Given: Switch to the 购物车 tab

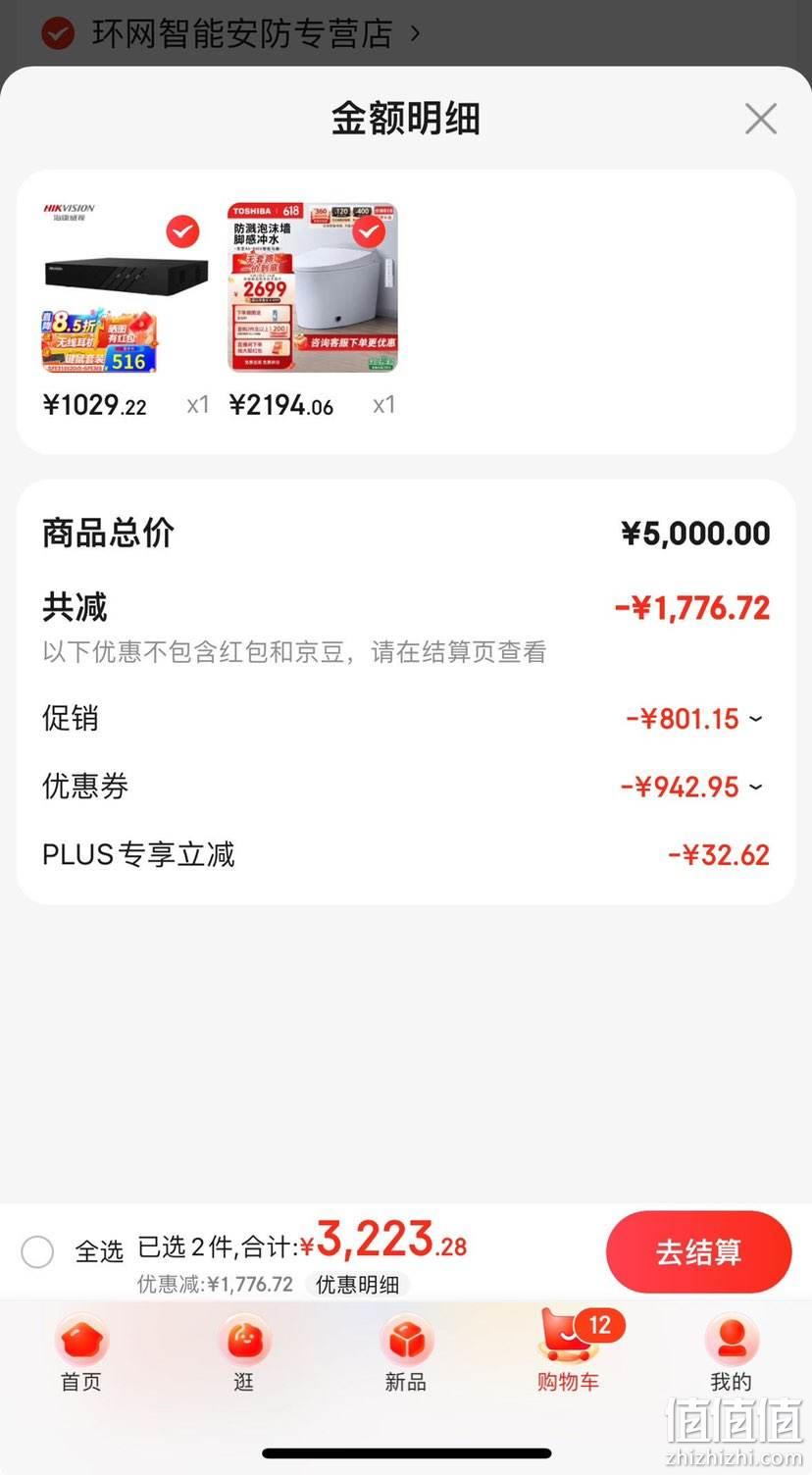Looking at the screenshot, I should click(x=569, y=1353).
